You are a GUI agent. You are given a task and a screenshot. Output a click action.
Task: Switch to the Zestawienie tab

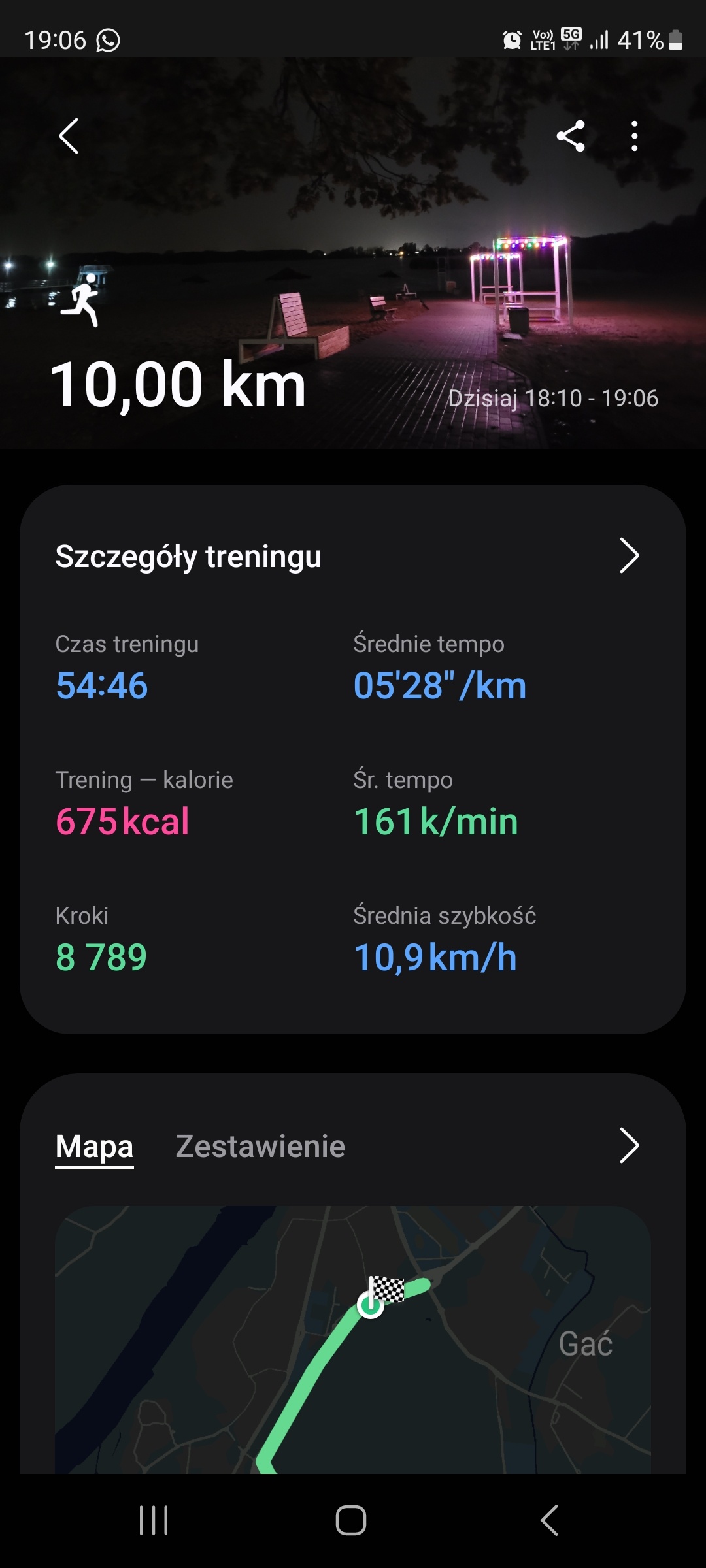pos(260,1146)
